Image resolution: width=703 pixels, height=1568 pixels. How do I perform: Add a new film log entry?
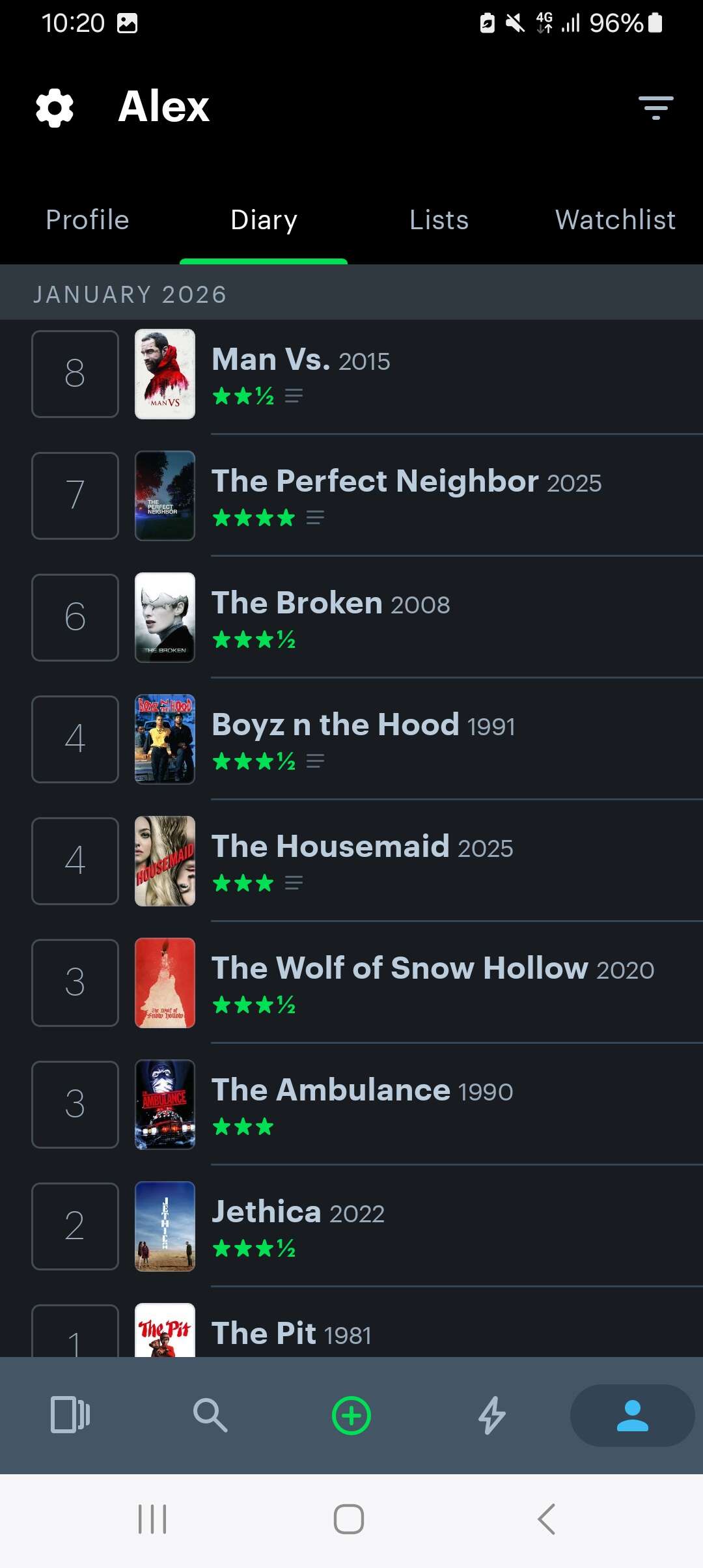pyautogui.click(x=351, y=1416)
